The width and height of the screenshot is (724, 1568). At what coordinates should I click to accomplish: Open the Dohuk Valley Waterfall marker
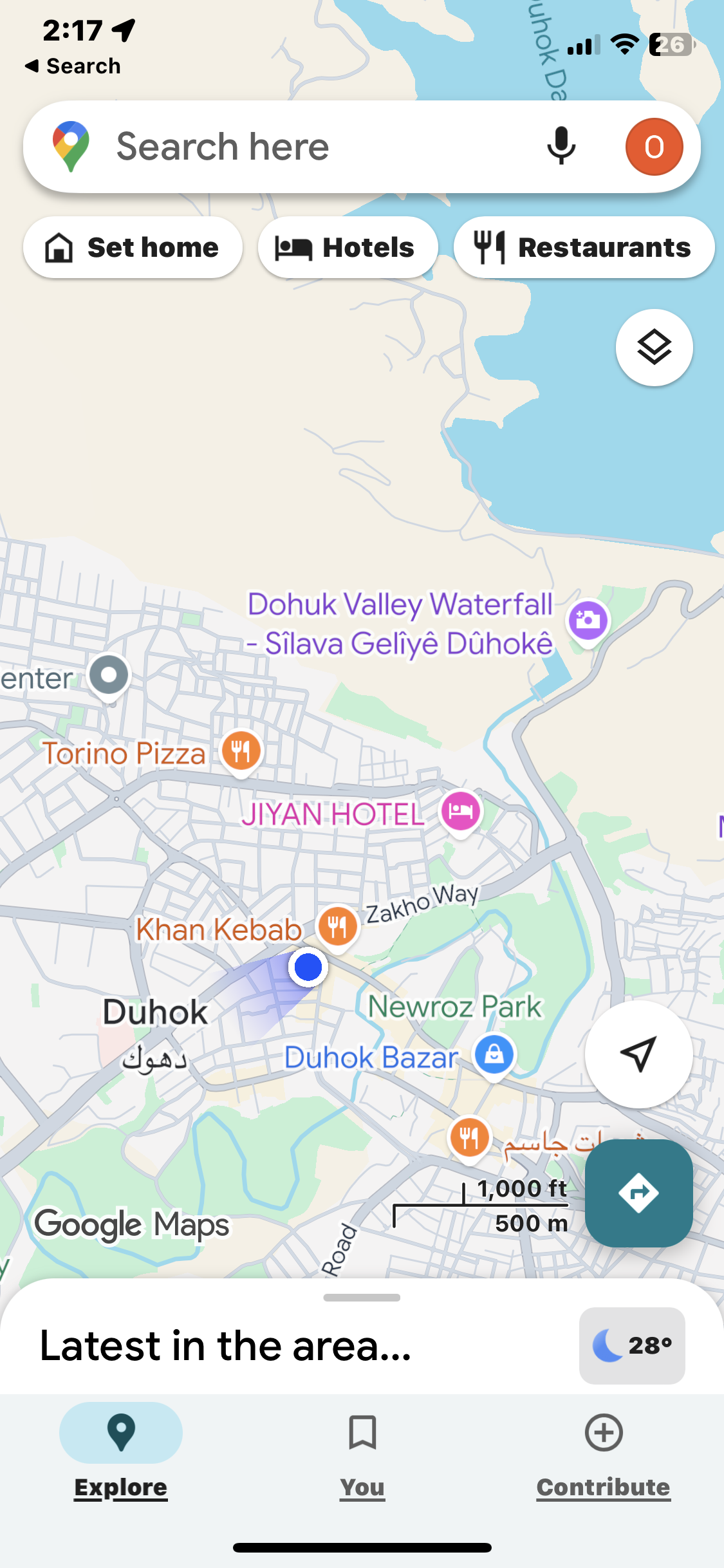(x=588, y=621)
